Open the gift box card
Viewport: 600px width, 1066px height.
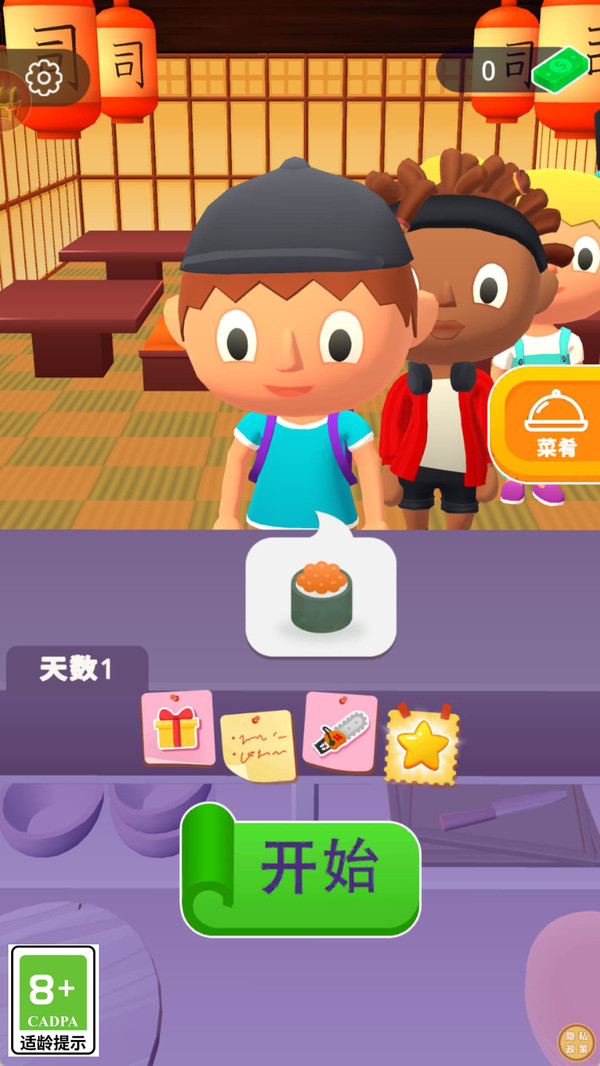coord(178,728)
